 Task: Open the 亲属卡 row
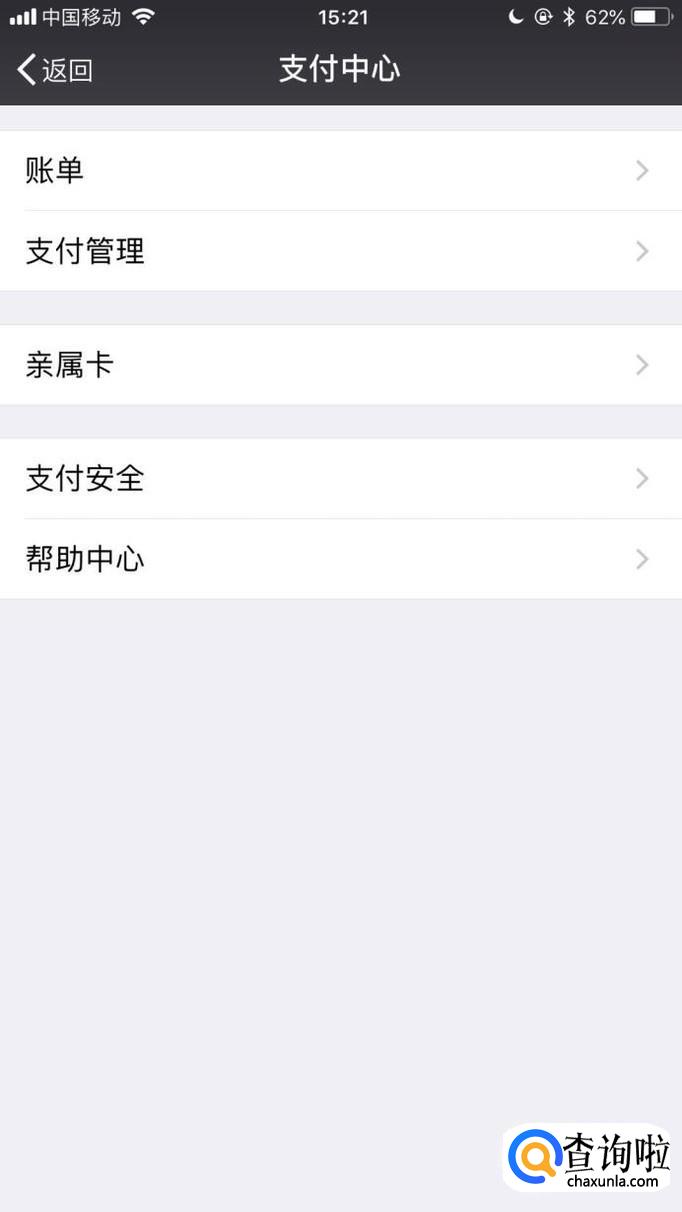click(341, 365)
